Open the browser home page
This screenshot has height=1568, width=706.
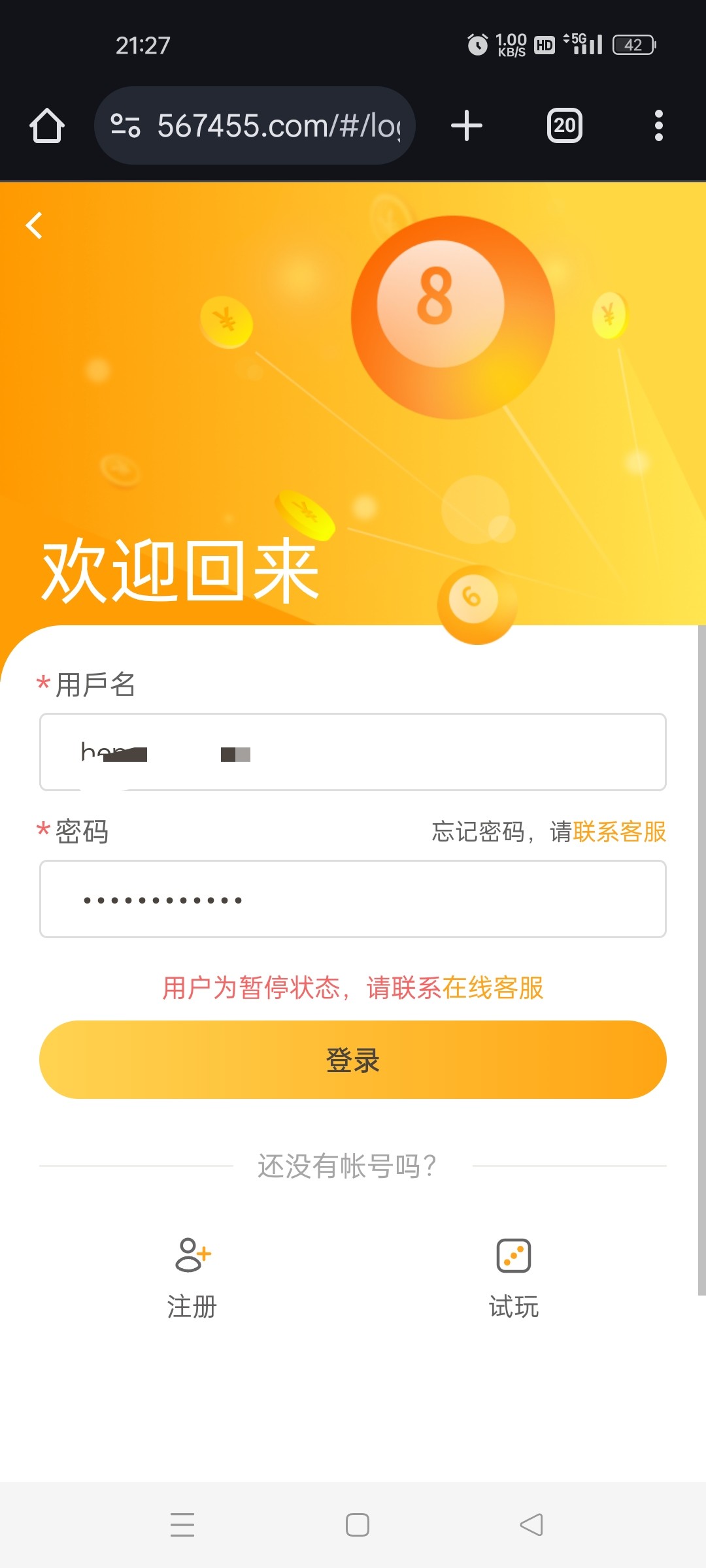(46, 125)
